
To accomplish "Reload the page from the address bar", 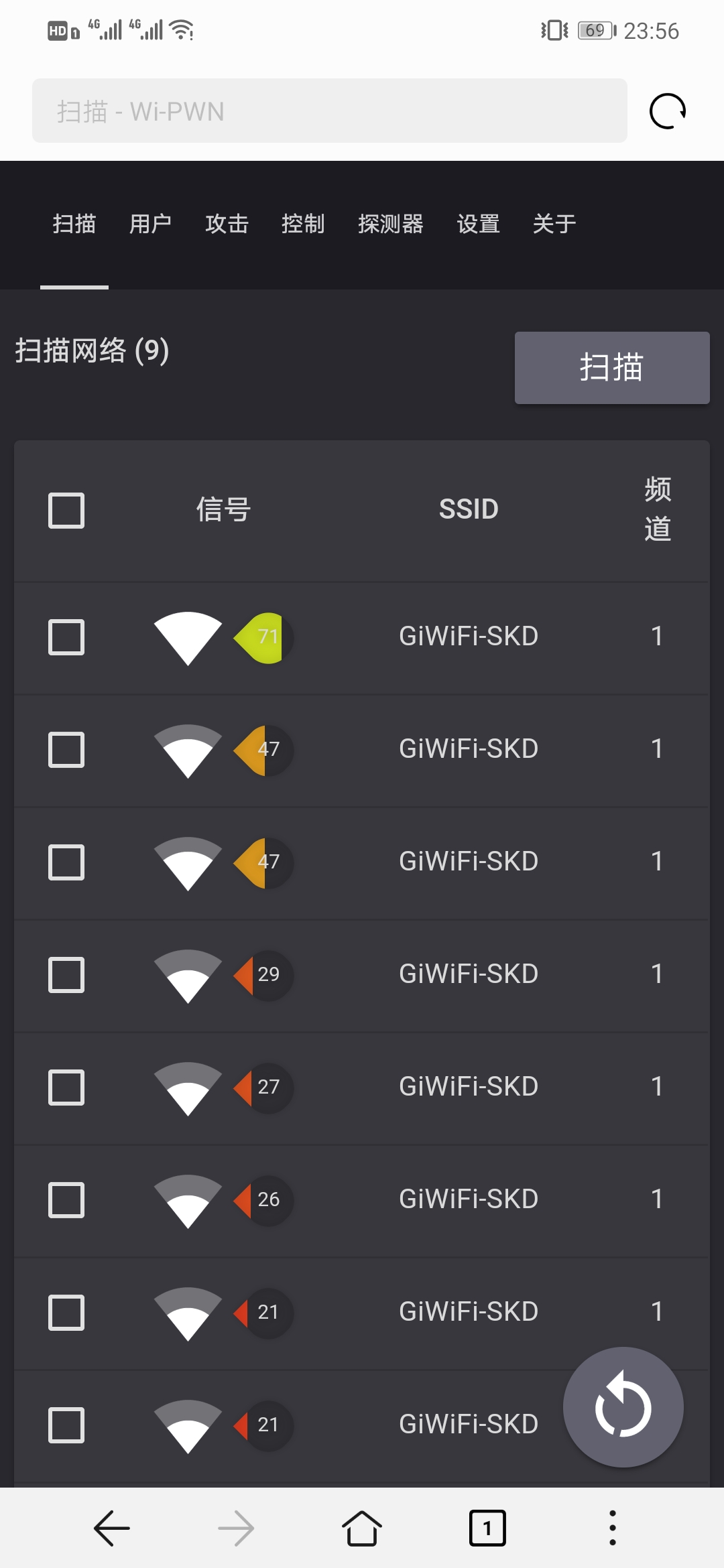I will [x=668, y=111].
